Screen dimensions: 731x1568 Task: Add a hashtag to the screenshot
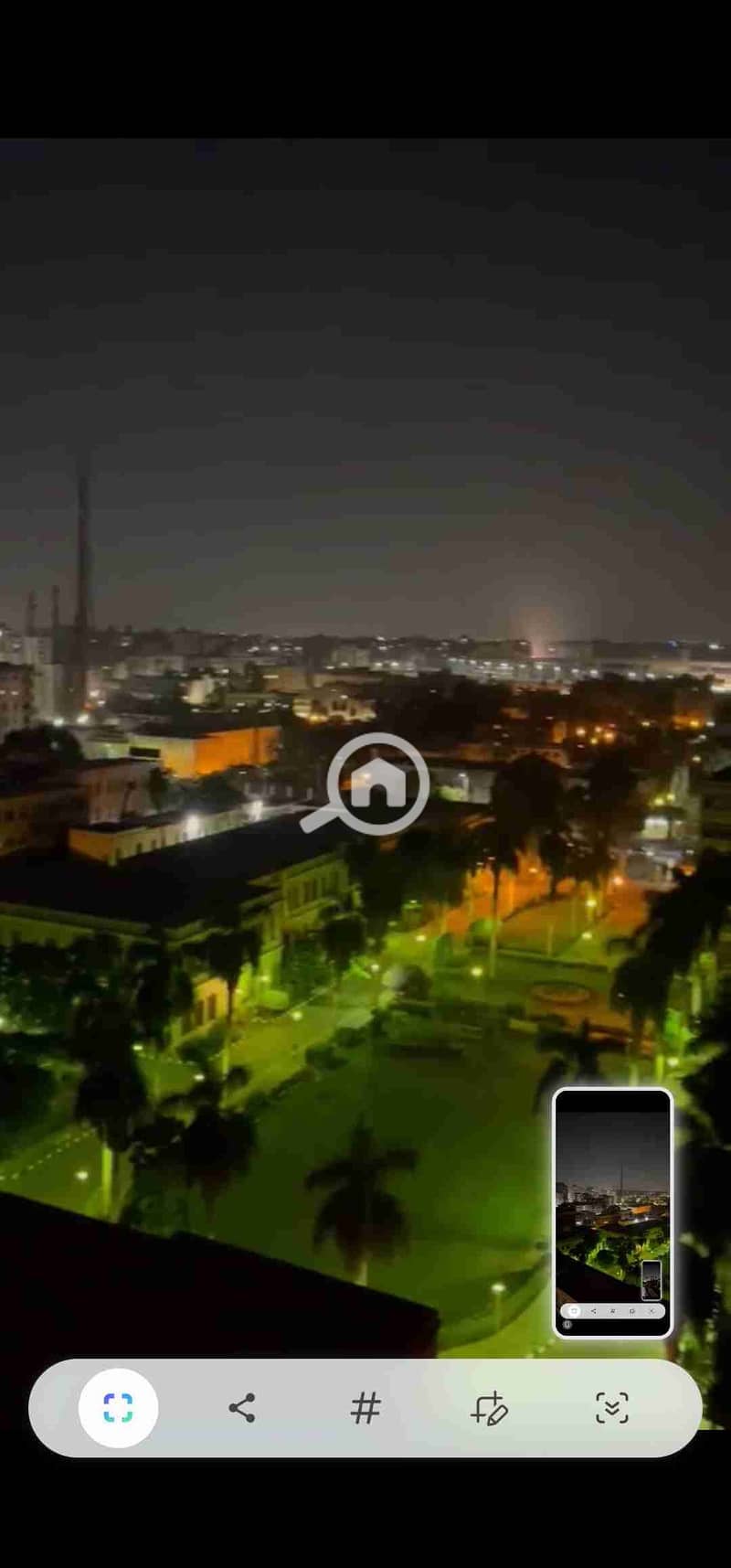tap(365, 1407)
